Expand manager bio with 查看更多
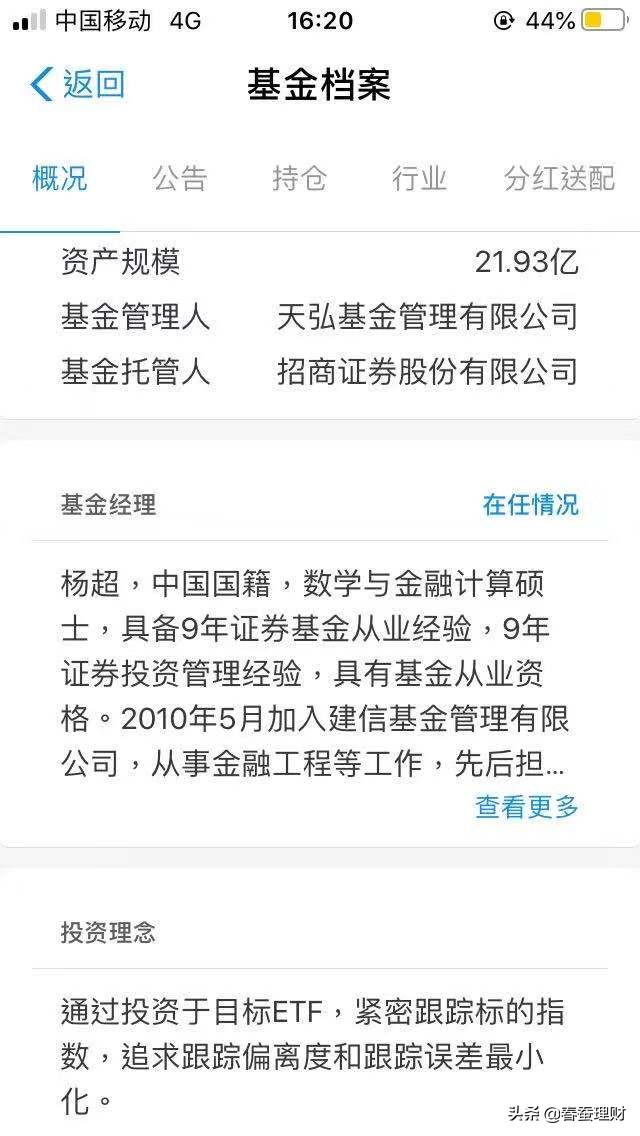This screenshot has height=1136, width=640. click(527, 806)
